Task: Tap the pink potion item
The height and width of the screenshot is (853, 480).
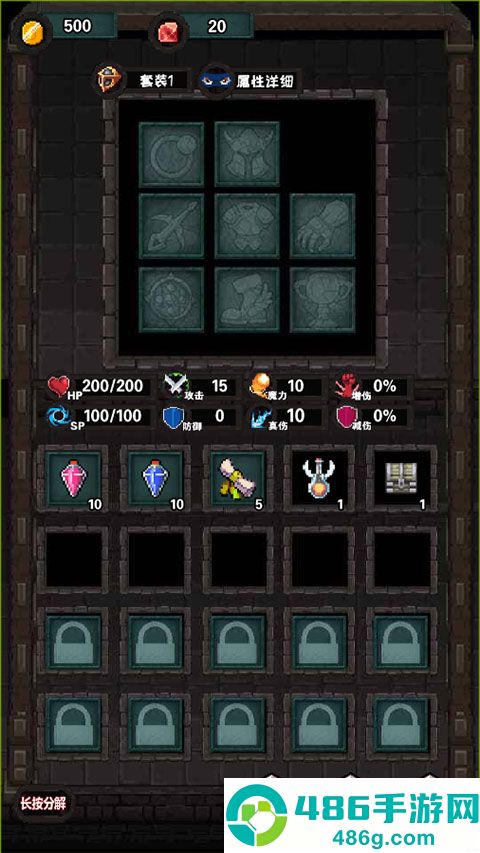Action: click(73, 479)
